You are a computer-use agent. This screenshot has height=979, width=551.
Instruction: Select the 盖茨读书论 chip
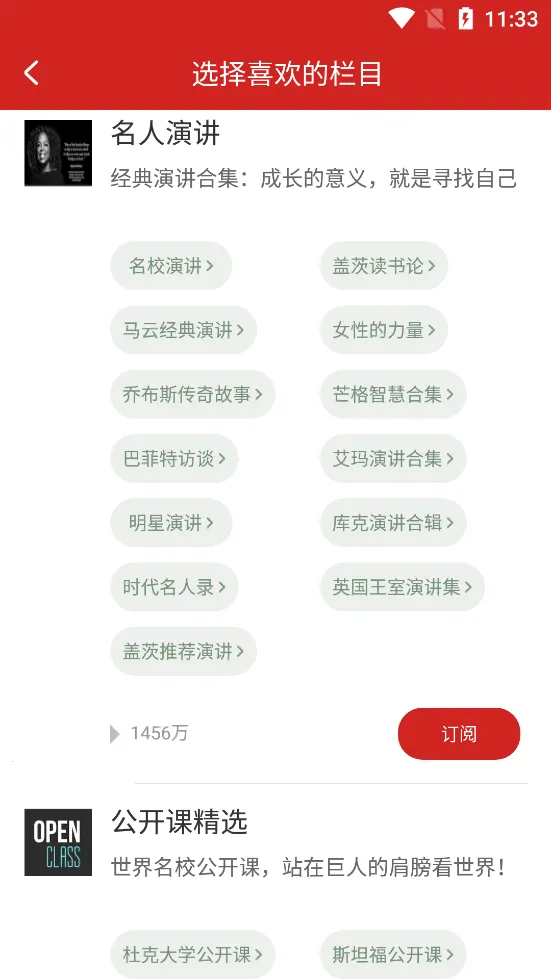pos(384,265)
